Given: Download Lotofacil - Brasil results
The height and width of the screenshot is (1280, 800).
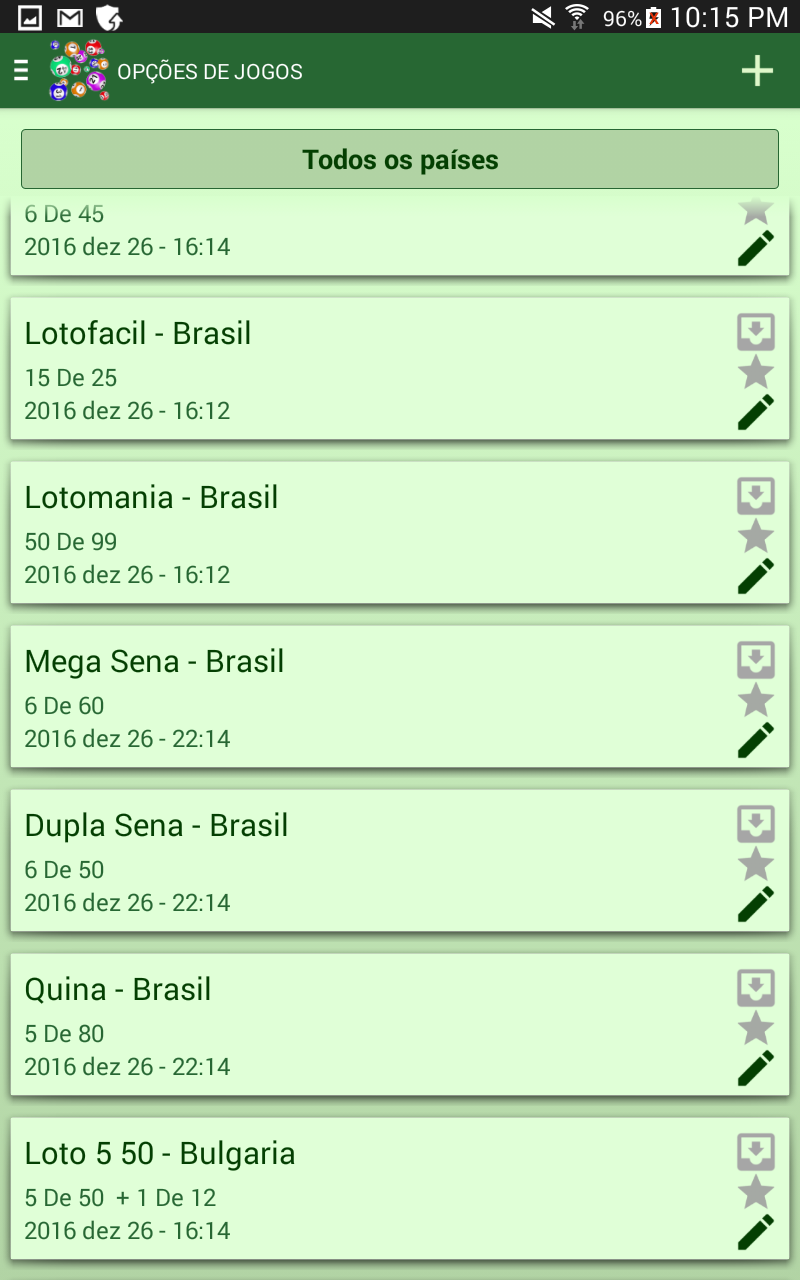Looking at the screenshot, I should [756, 332].
